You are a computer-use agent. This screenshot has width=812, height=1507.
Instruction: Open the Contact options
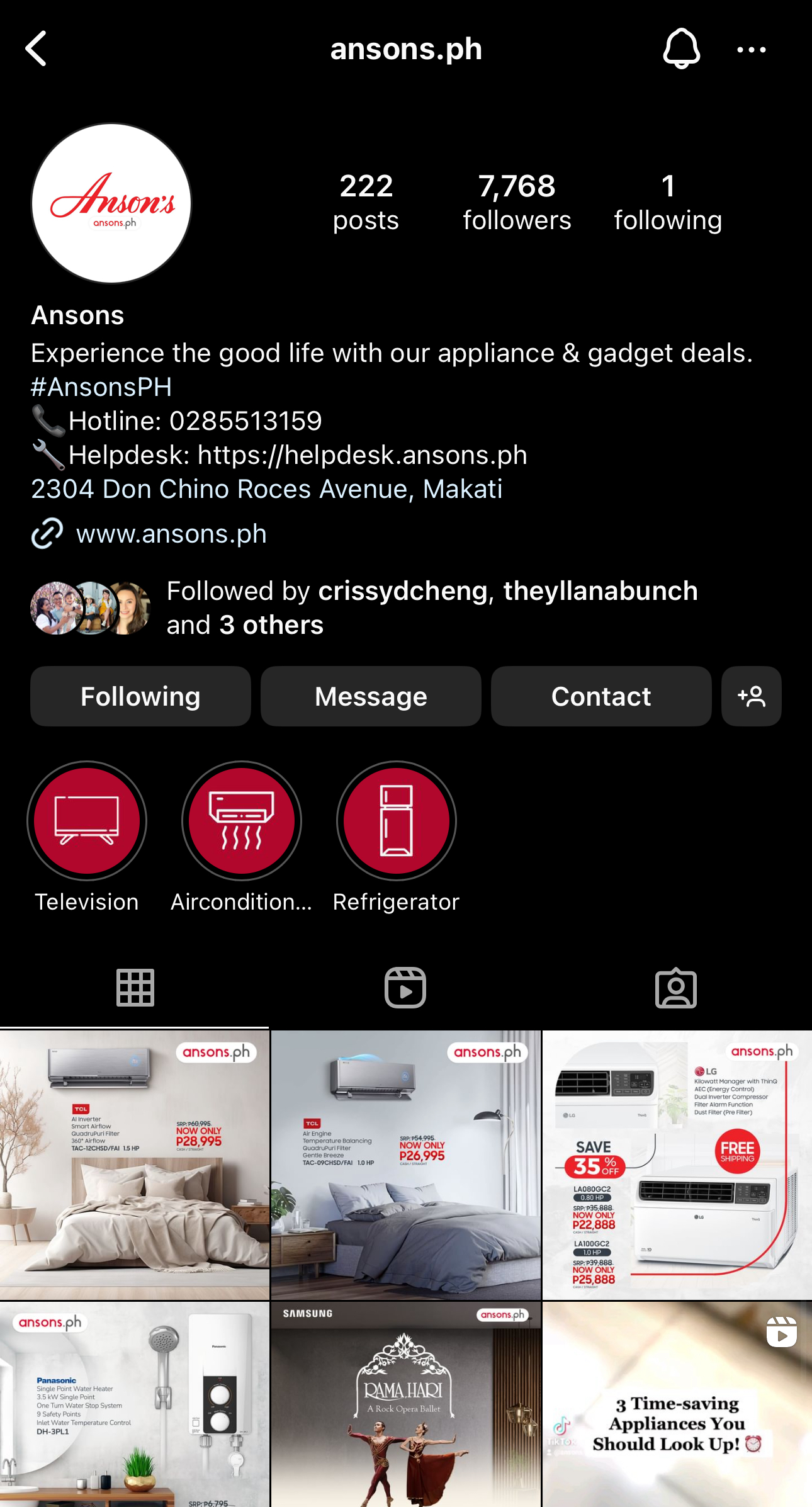601,696
